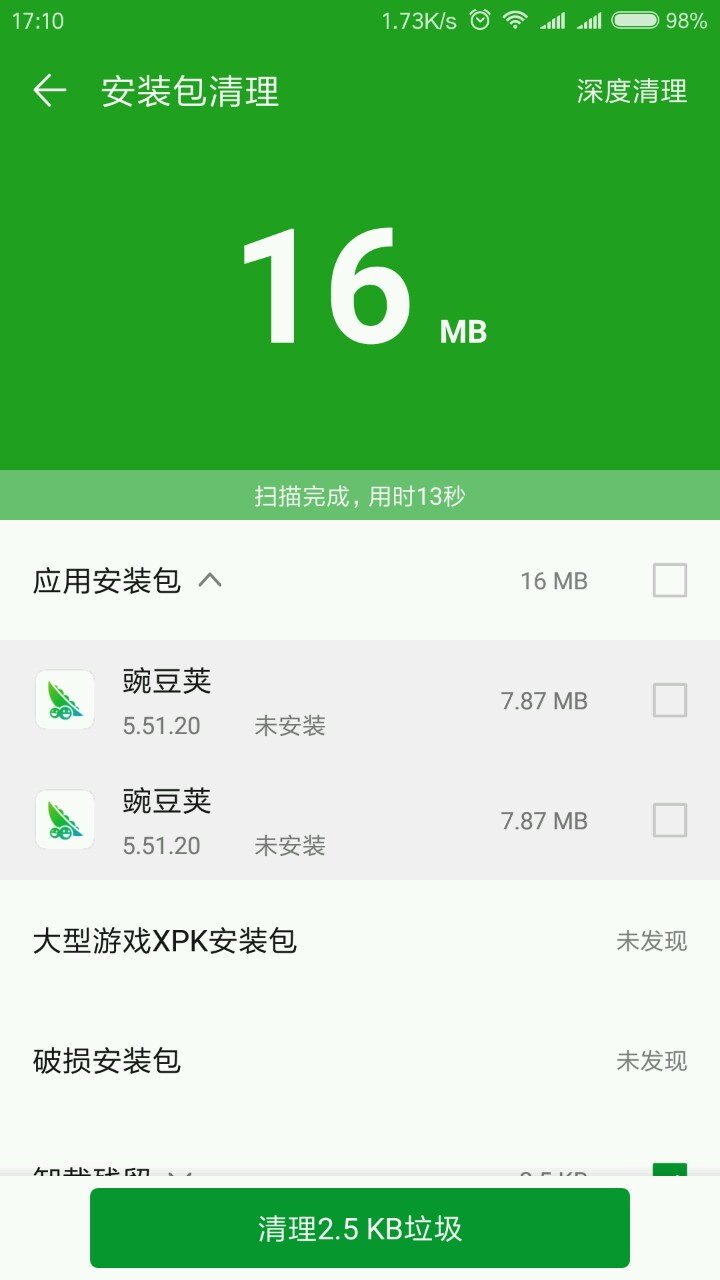Collapse the 应用安装包 section

click(x=210, y=580)
